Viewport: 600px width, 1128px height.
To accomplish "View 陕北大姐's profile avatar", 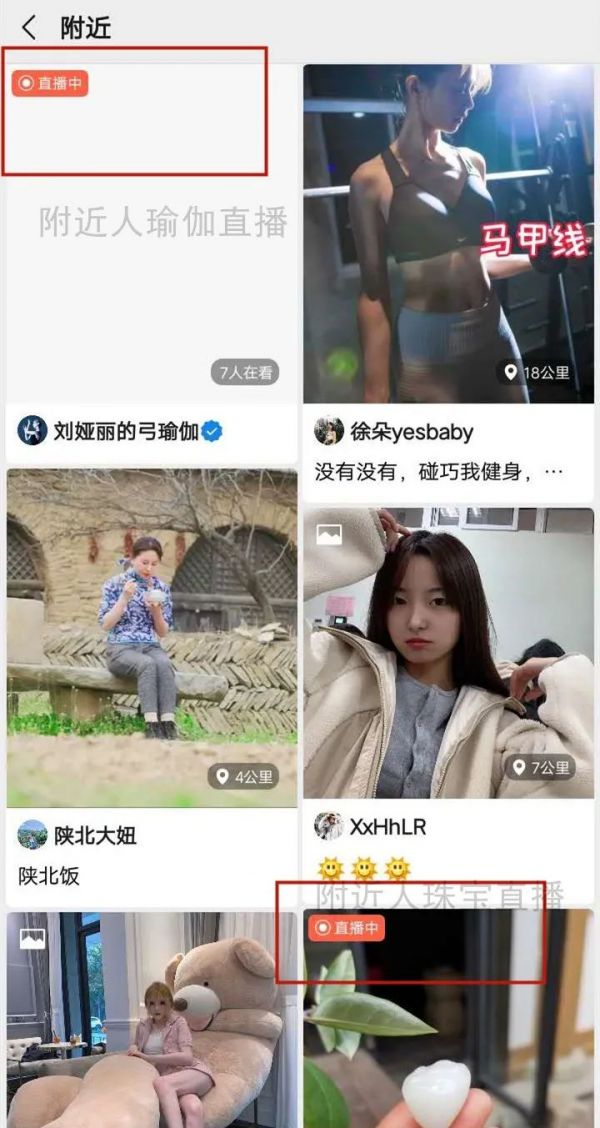I will tap(32, 834).
